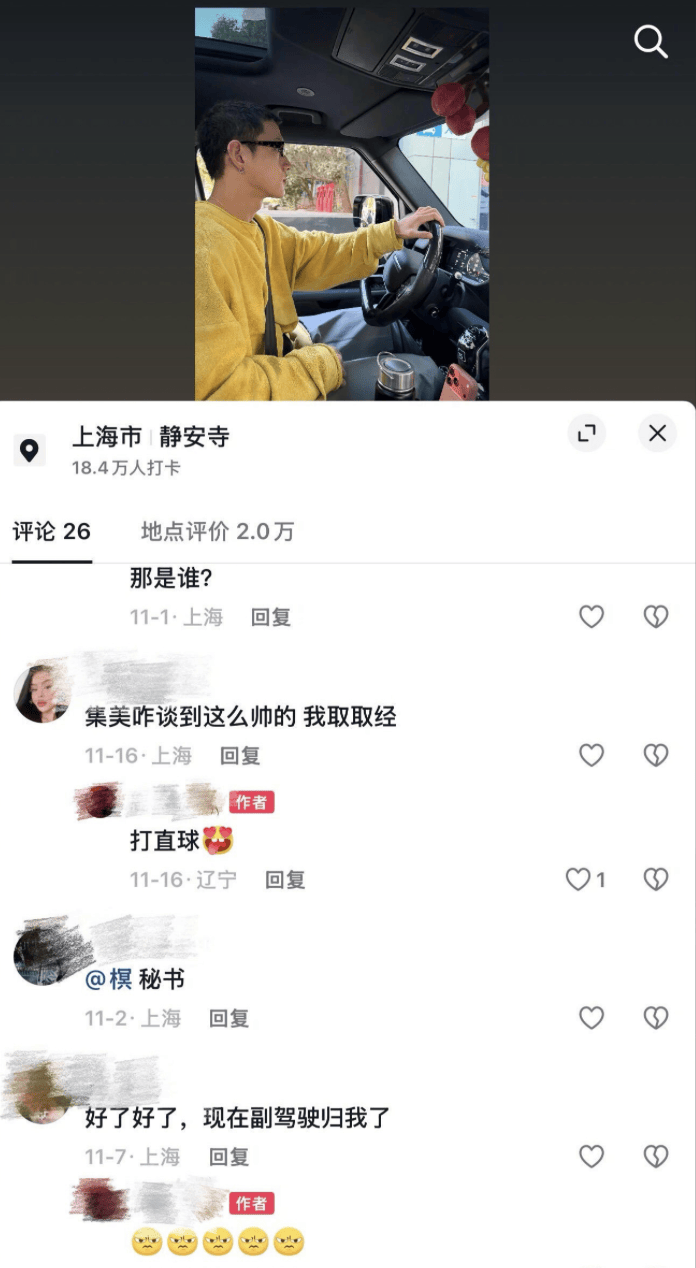
Task: Reply to the author's 打直球 comment
Action: [285, 880]
